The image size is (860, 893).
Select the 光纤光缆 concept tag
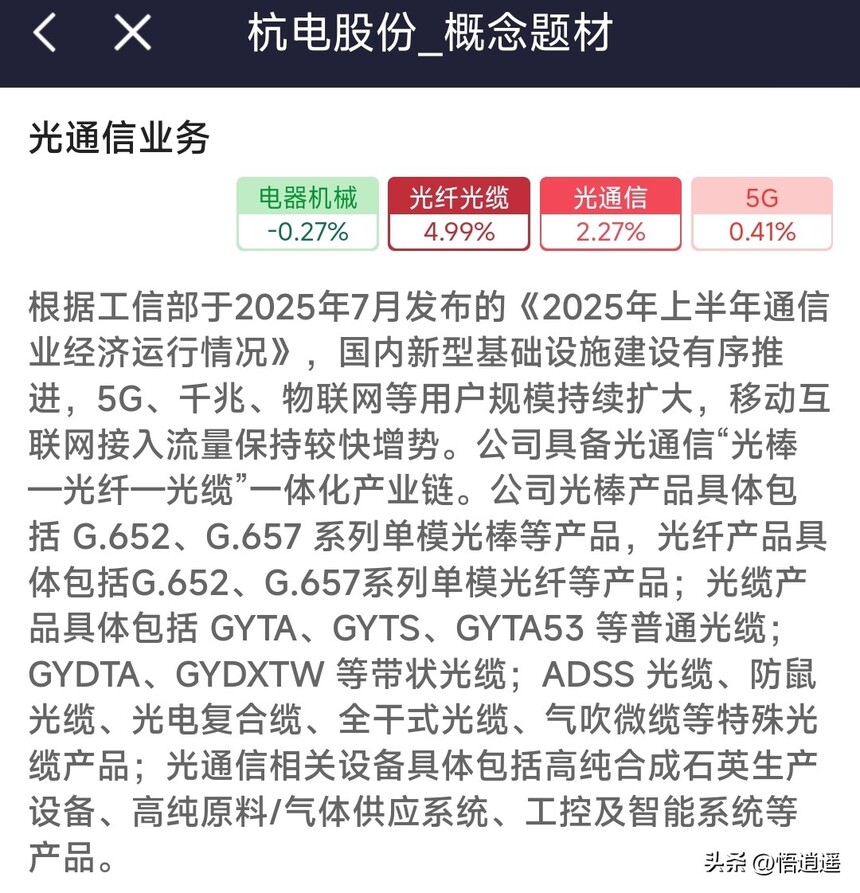point(457,200)
